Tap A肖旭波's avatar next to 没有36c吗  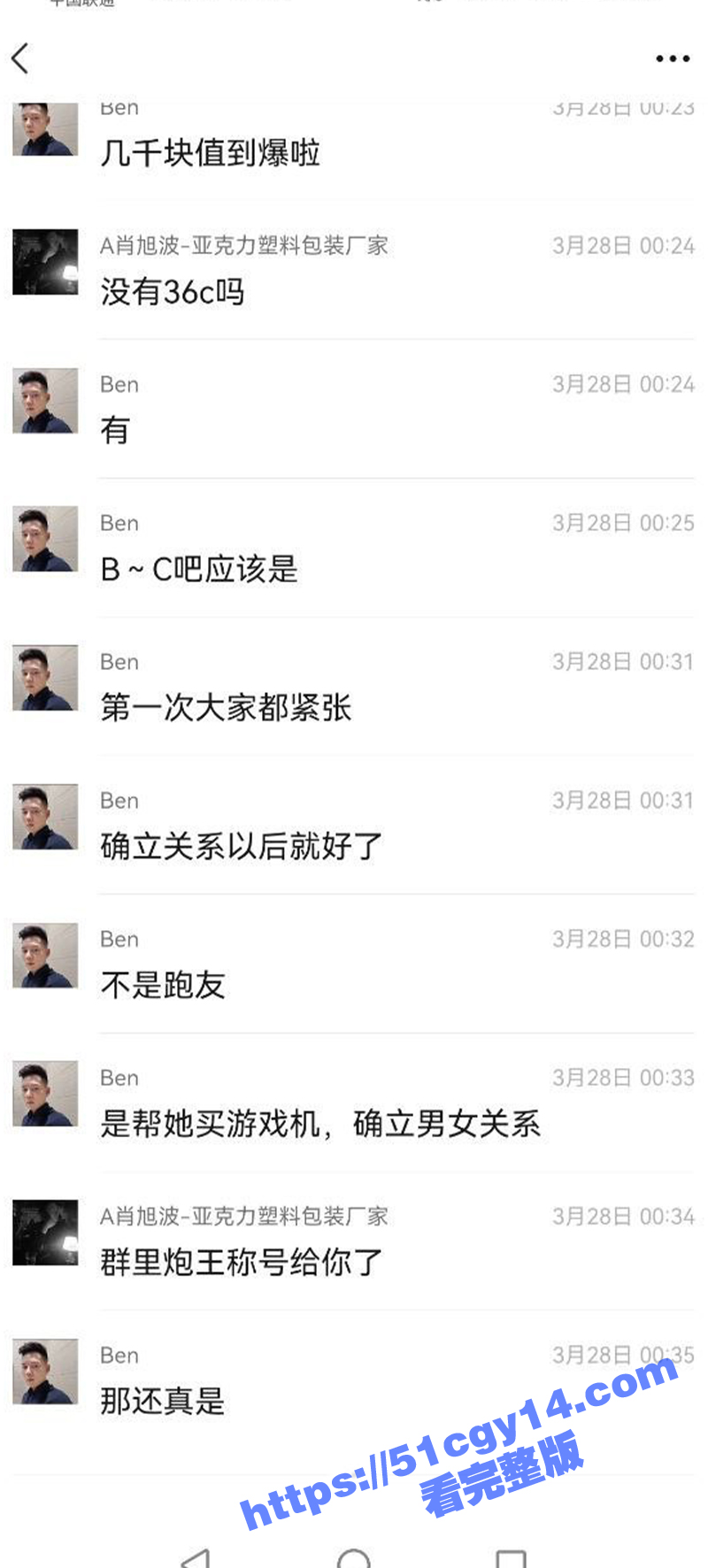click(x=44, y=262)
